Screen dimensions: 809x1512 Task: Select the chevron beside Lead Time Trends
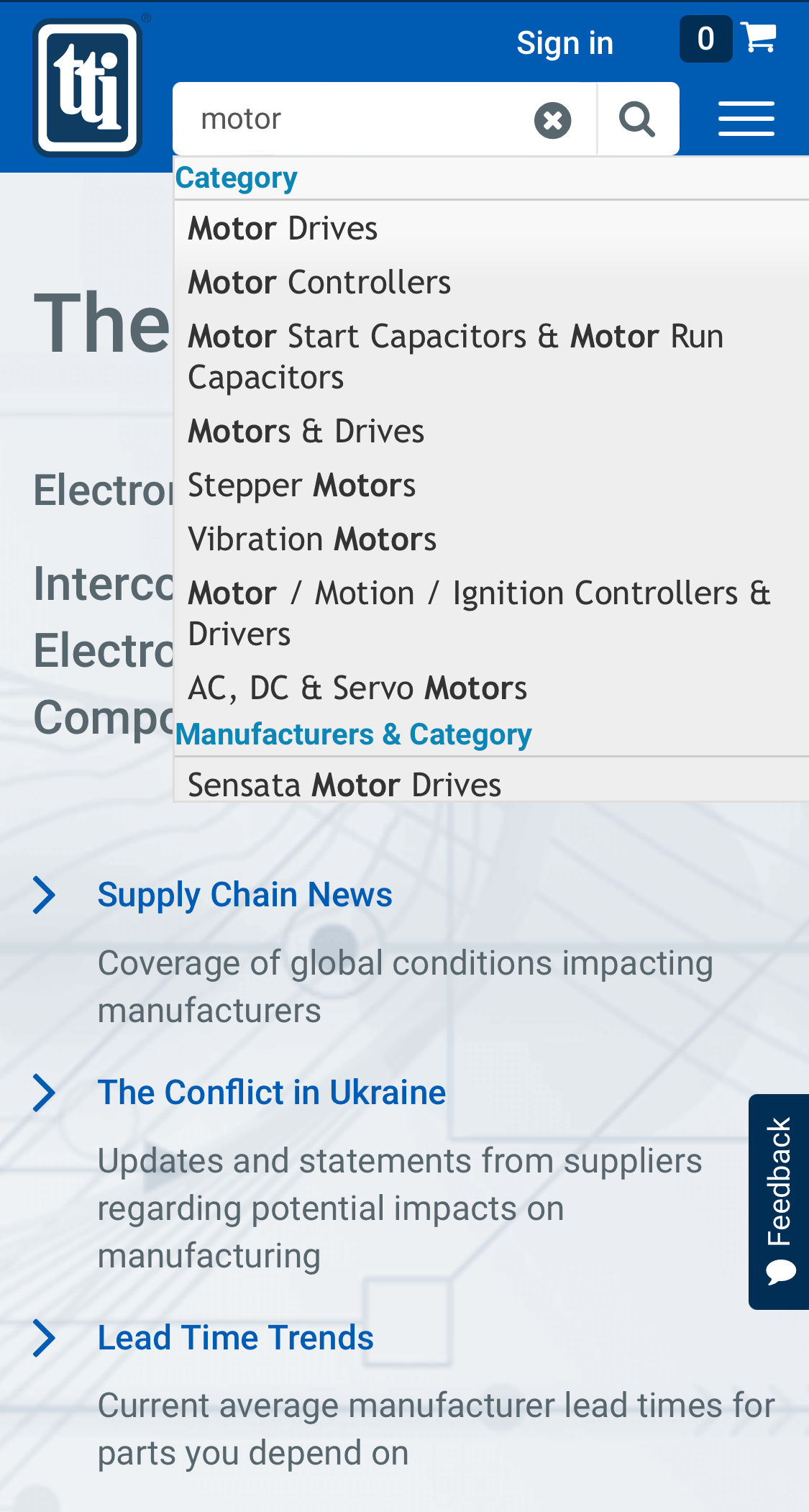point(45,1336)
